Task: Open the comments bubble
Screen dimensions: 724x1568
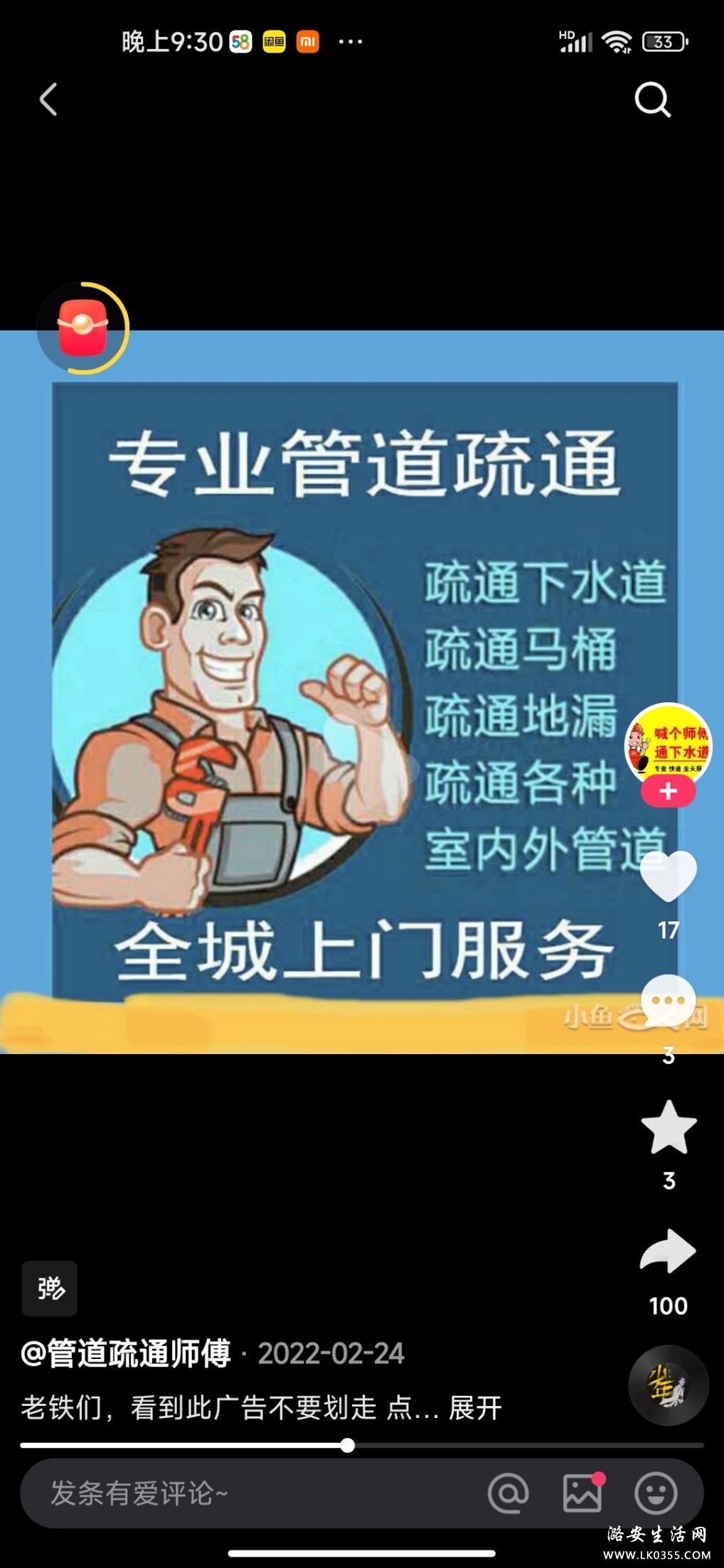Action: coord(668,1002)
